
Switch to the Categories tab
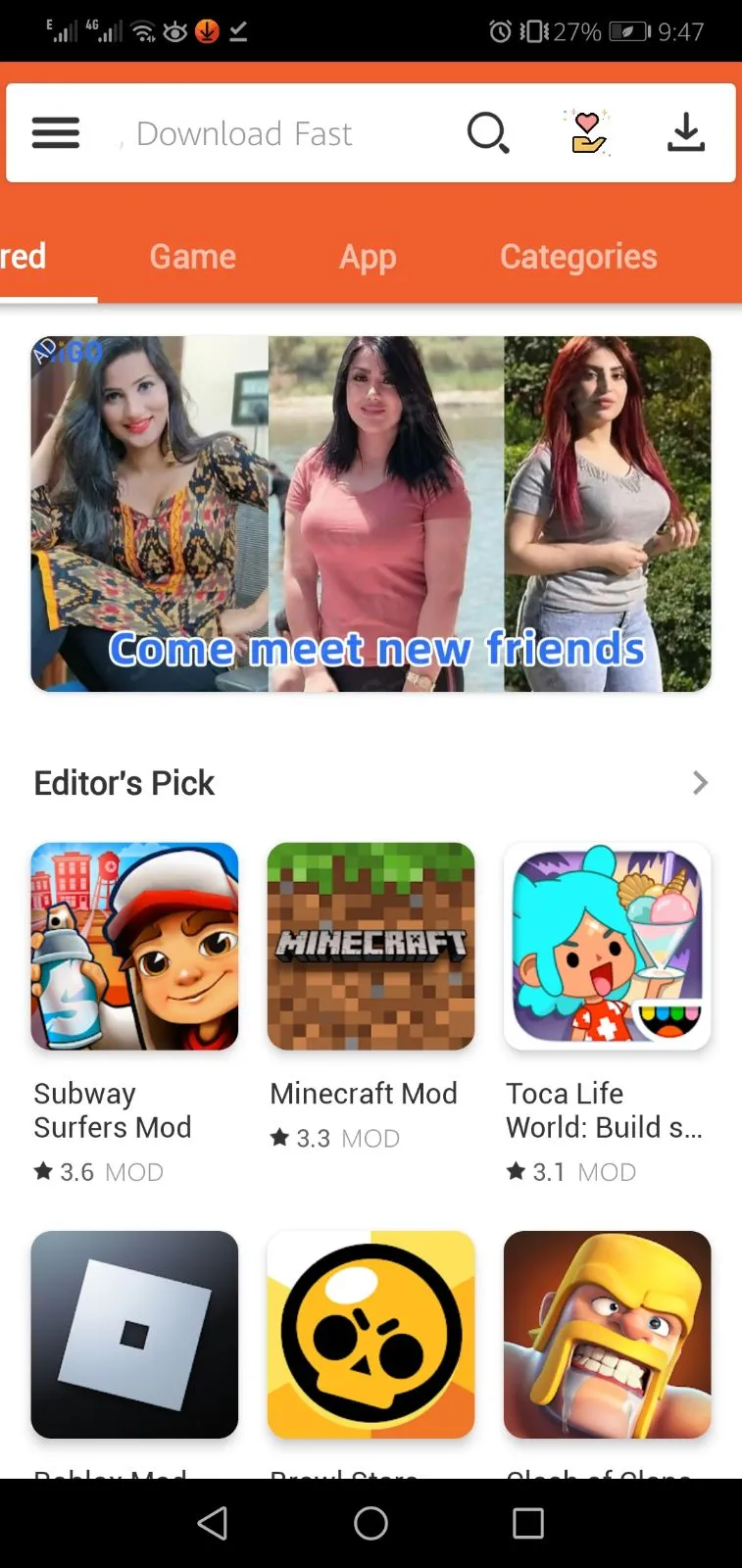pyautogui.click(x=578, y=257)
